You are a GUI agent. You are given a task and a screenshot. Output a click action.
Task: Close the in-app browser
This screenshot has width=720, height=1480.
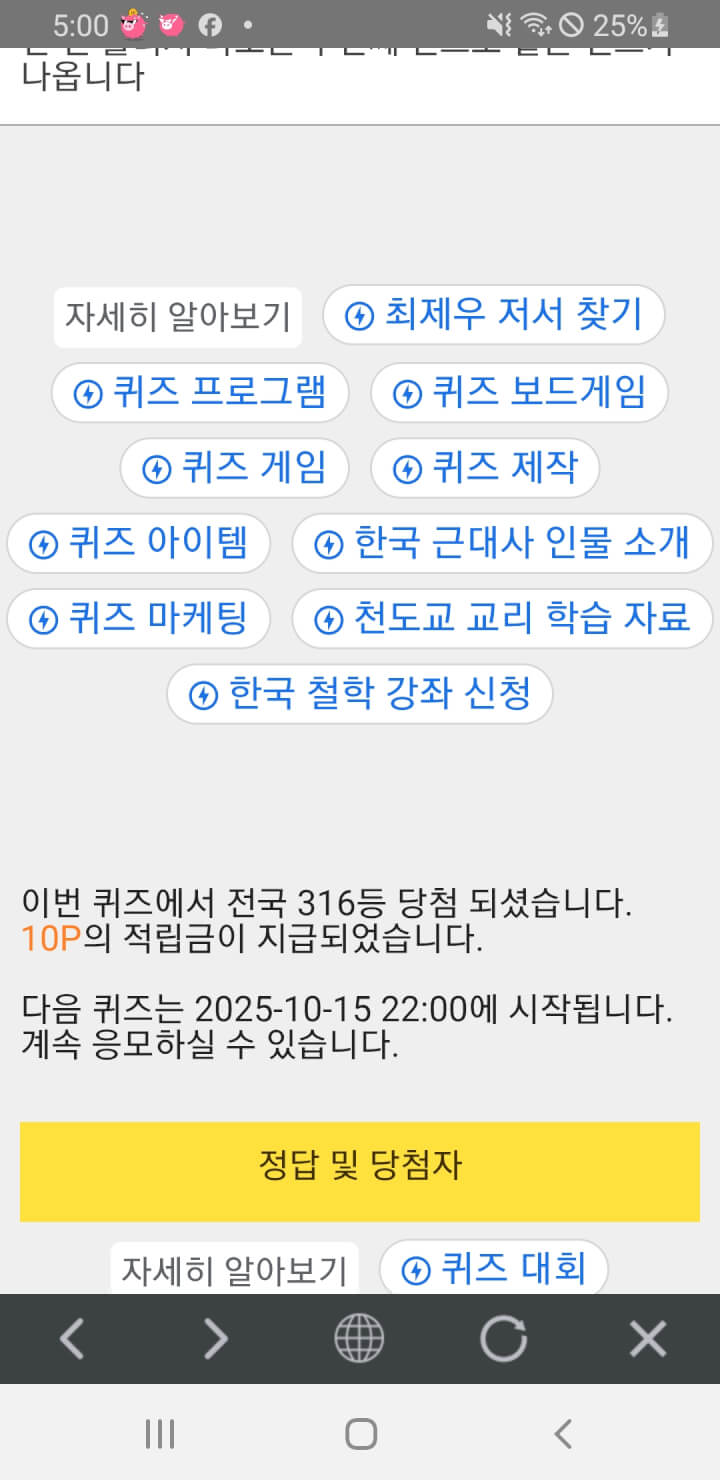[x=647, y=1339]
